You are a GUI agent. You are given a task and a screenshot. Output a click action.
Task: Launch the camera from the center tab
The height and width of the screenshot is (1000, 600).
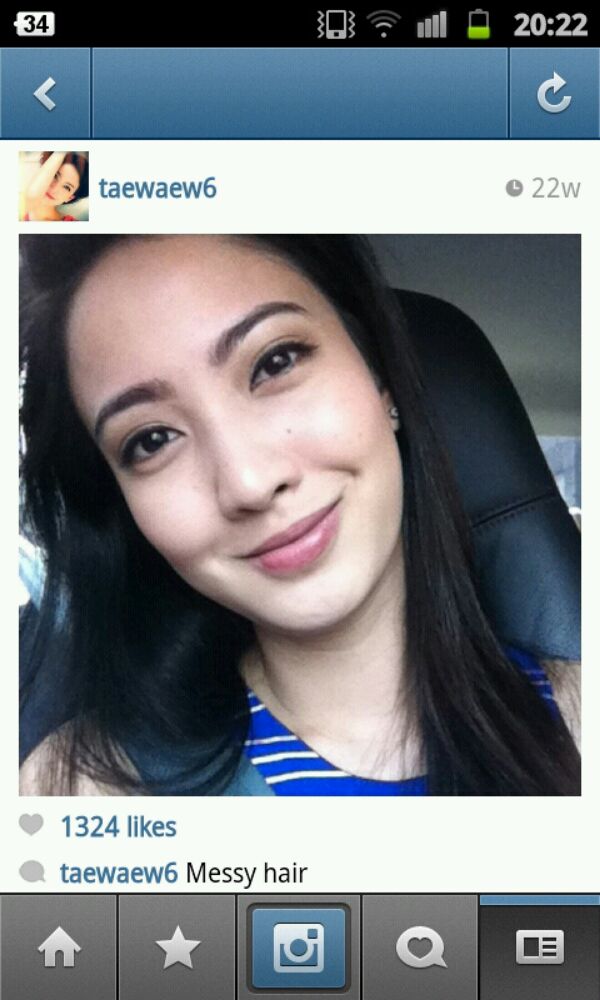tap(299, 947)
